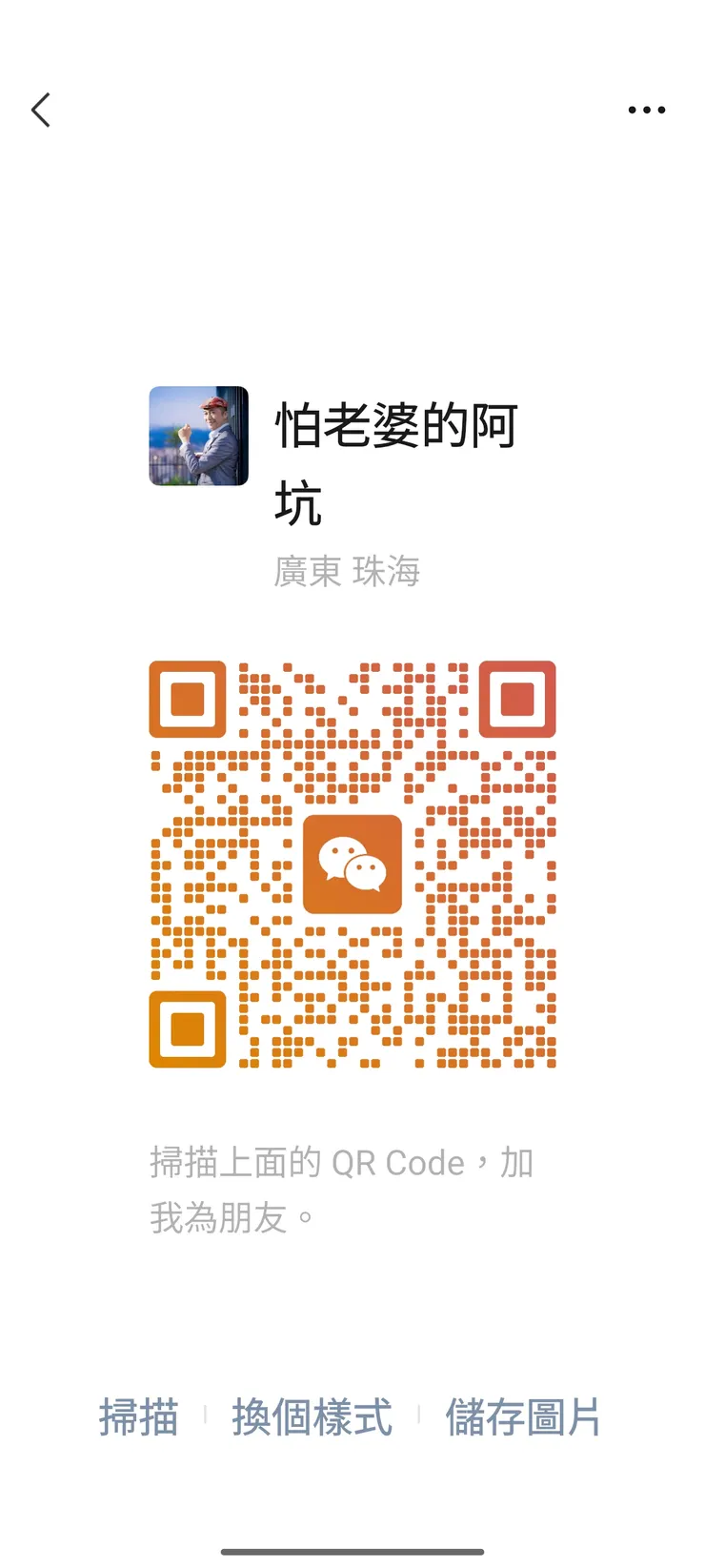Viewport: 705px width, 1568px height.
Task: Tap the small chat bubble in the WeChat logo
Action: (x=369, y=872)
